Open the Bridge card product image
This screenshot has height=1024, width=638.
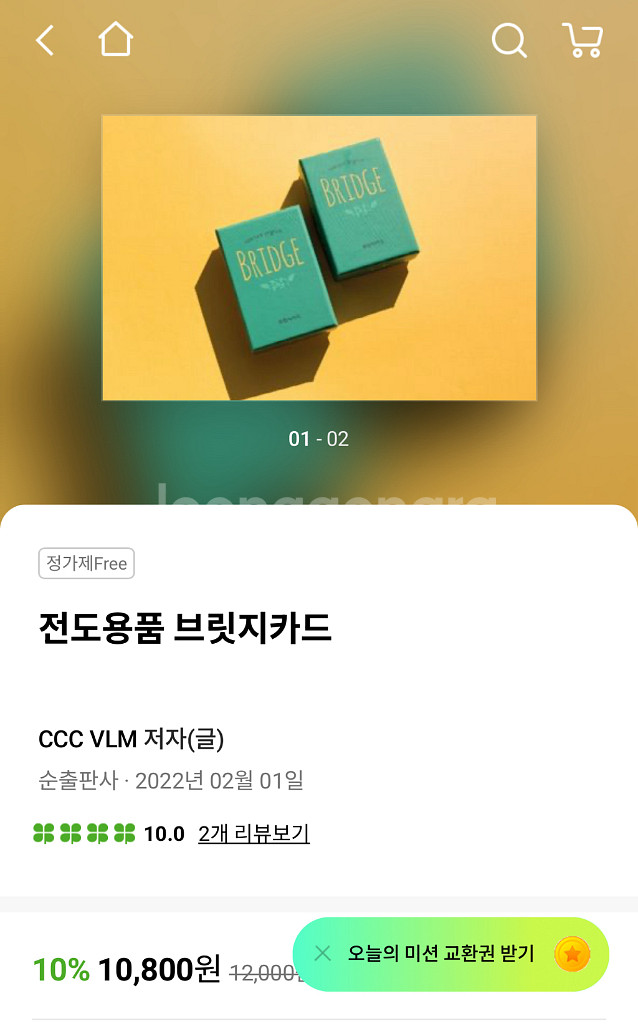pos(319,258)
